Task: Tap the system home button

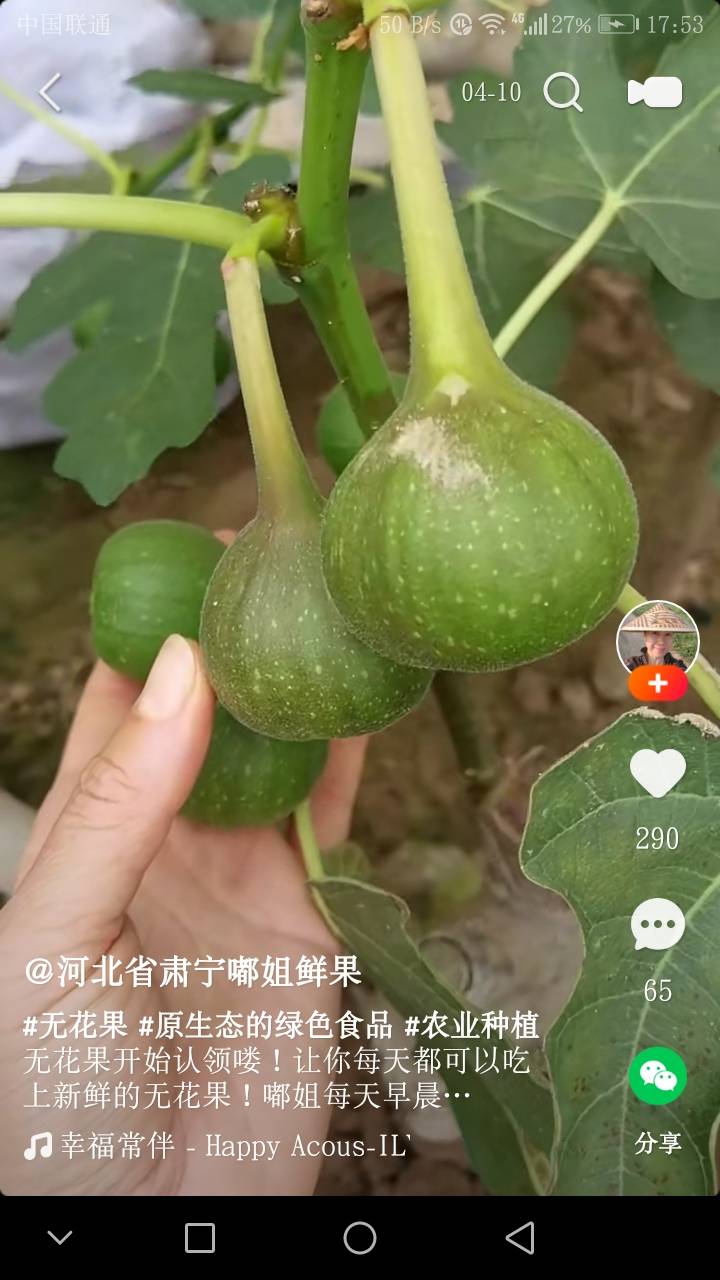Action: tap(360, 1238)
